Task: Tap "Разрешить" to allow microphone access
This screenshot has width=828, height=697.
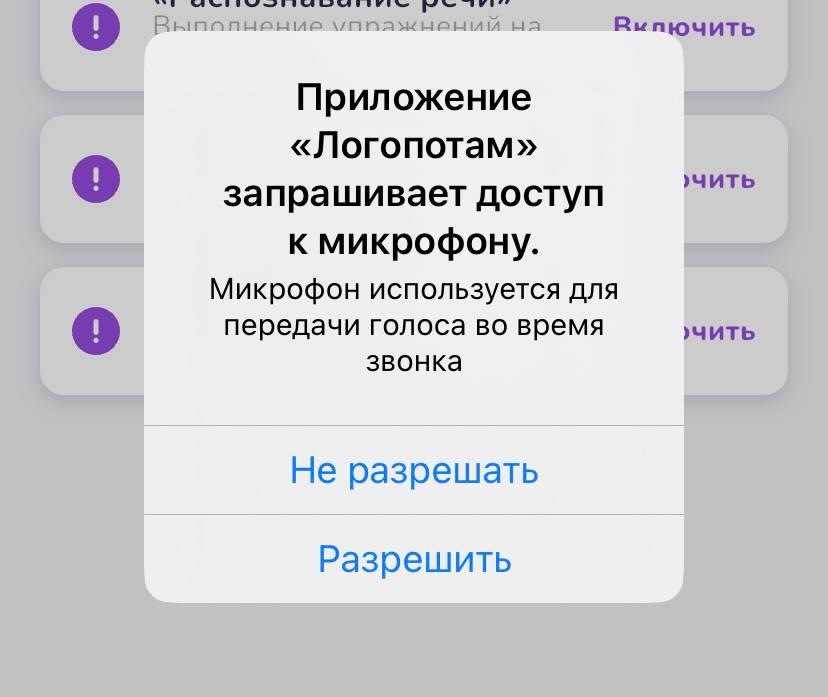Action: pos(414,559)
